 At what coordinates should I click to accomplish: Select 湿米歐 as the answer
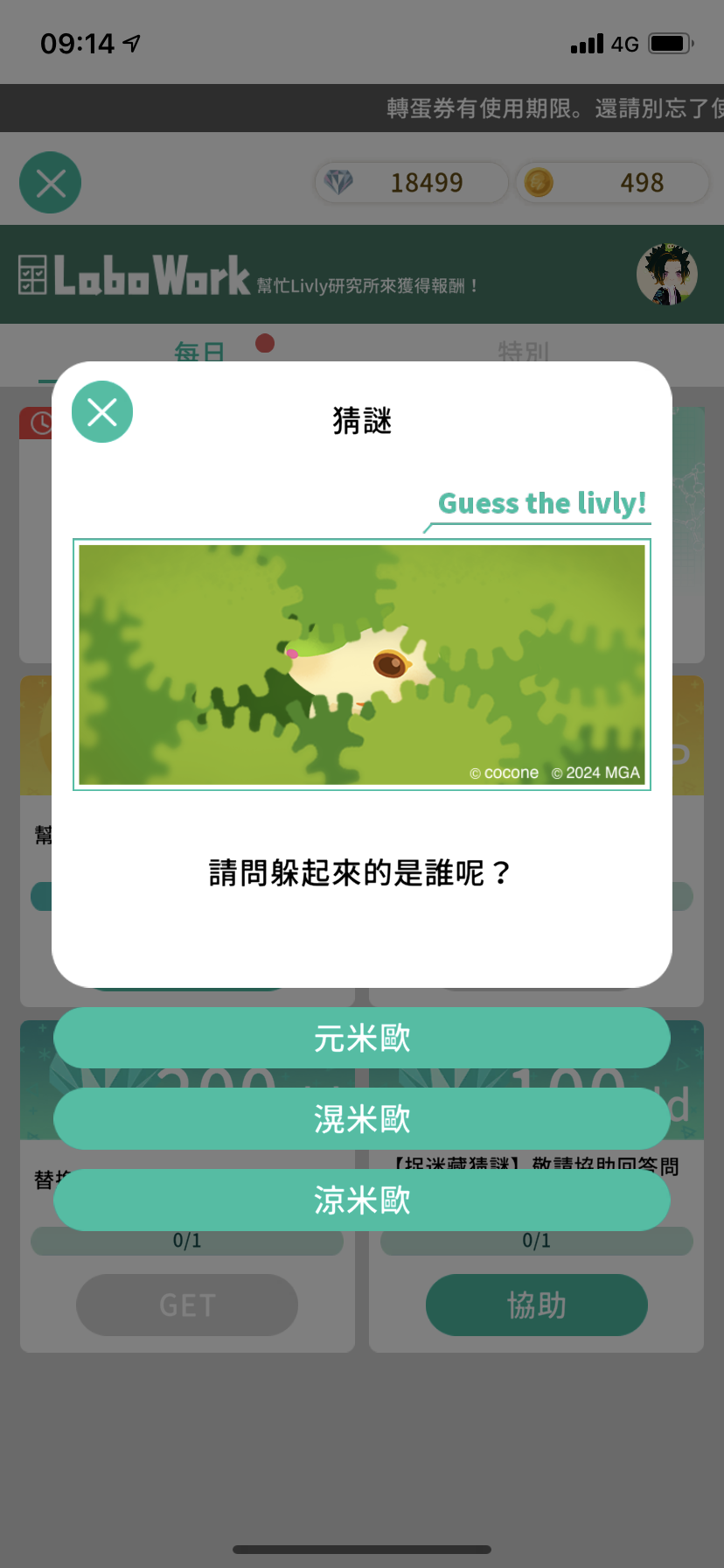[362, 1119]
